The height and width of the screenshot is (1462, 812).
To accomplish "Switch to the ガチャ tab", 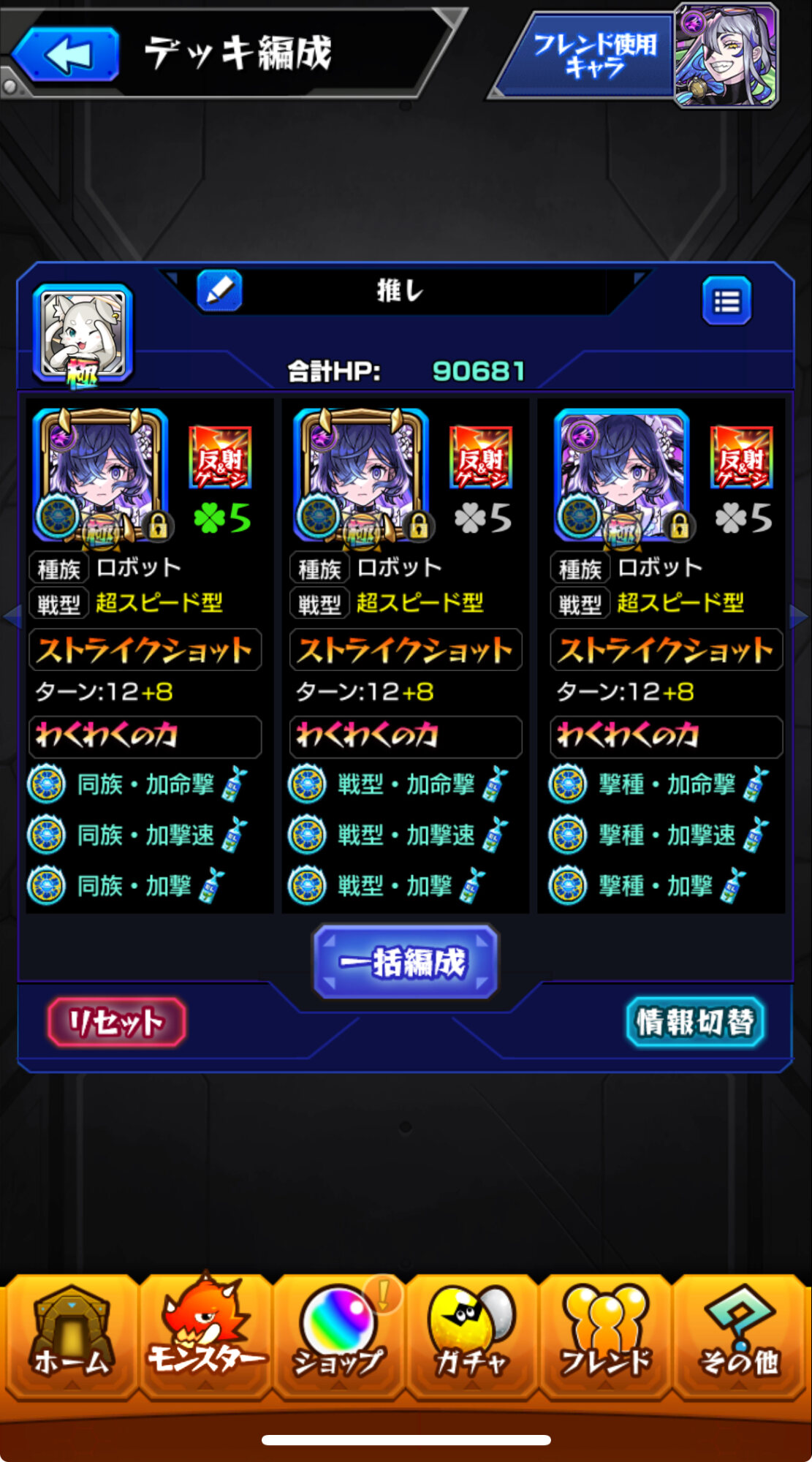I will (472, 1337).
